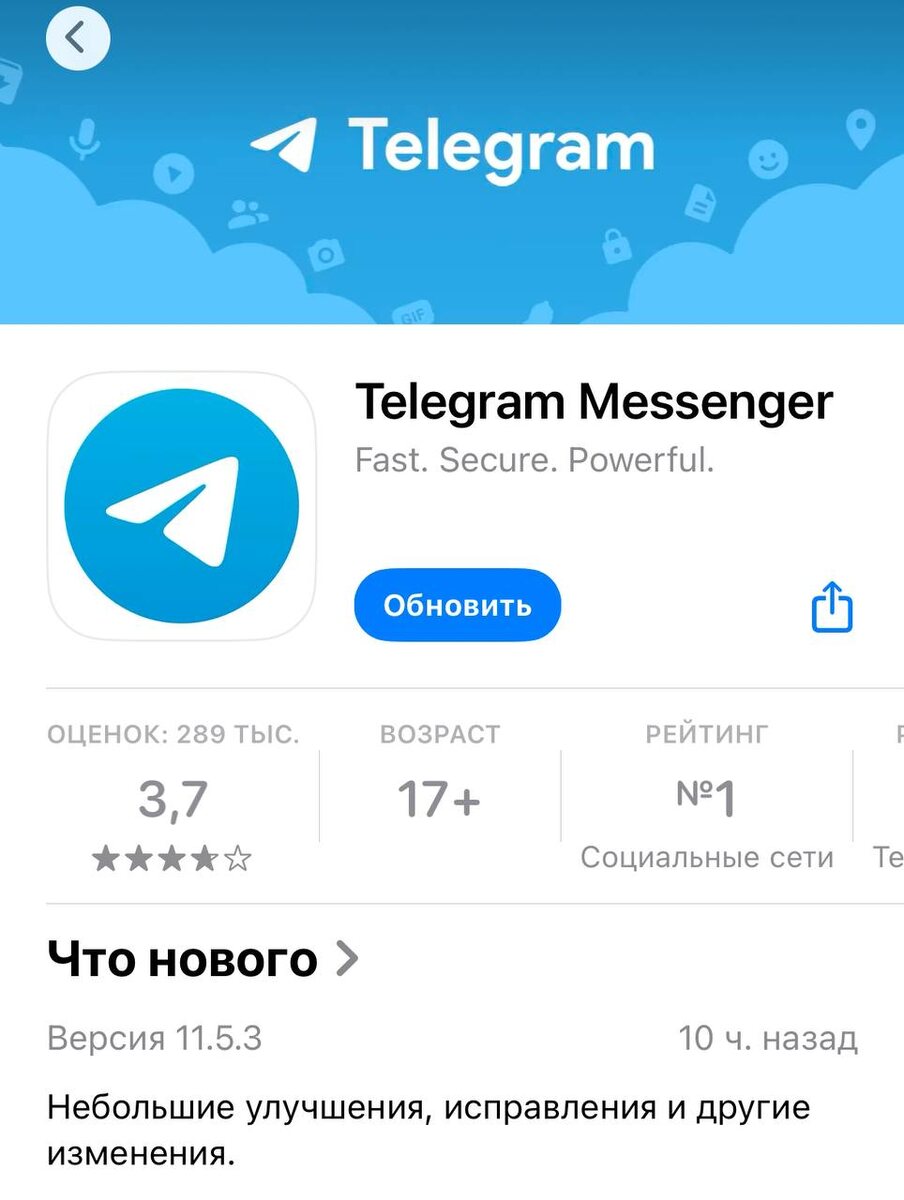The image size is (904, 1200).
Task: Select the ОЦЕНОК 289 тыс. ratings section
Action: 174,795
